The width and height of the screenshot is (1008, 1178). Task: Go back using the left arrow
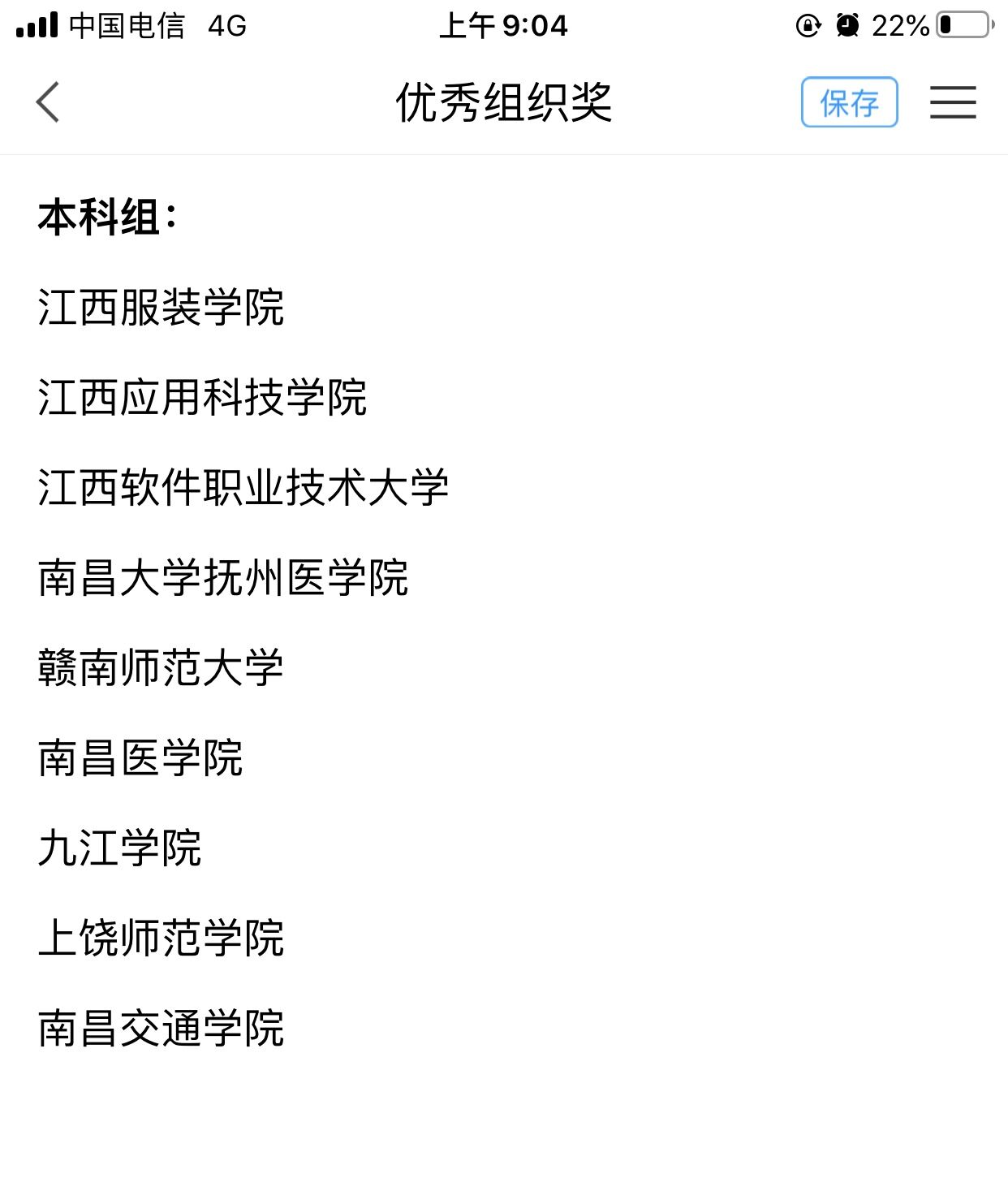pyautogui.click(x=49, y=102)
